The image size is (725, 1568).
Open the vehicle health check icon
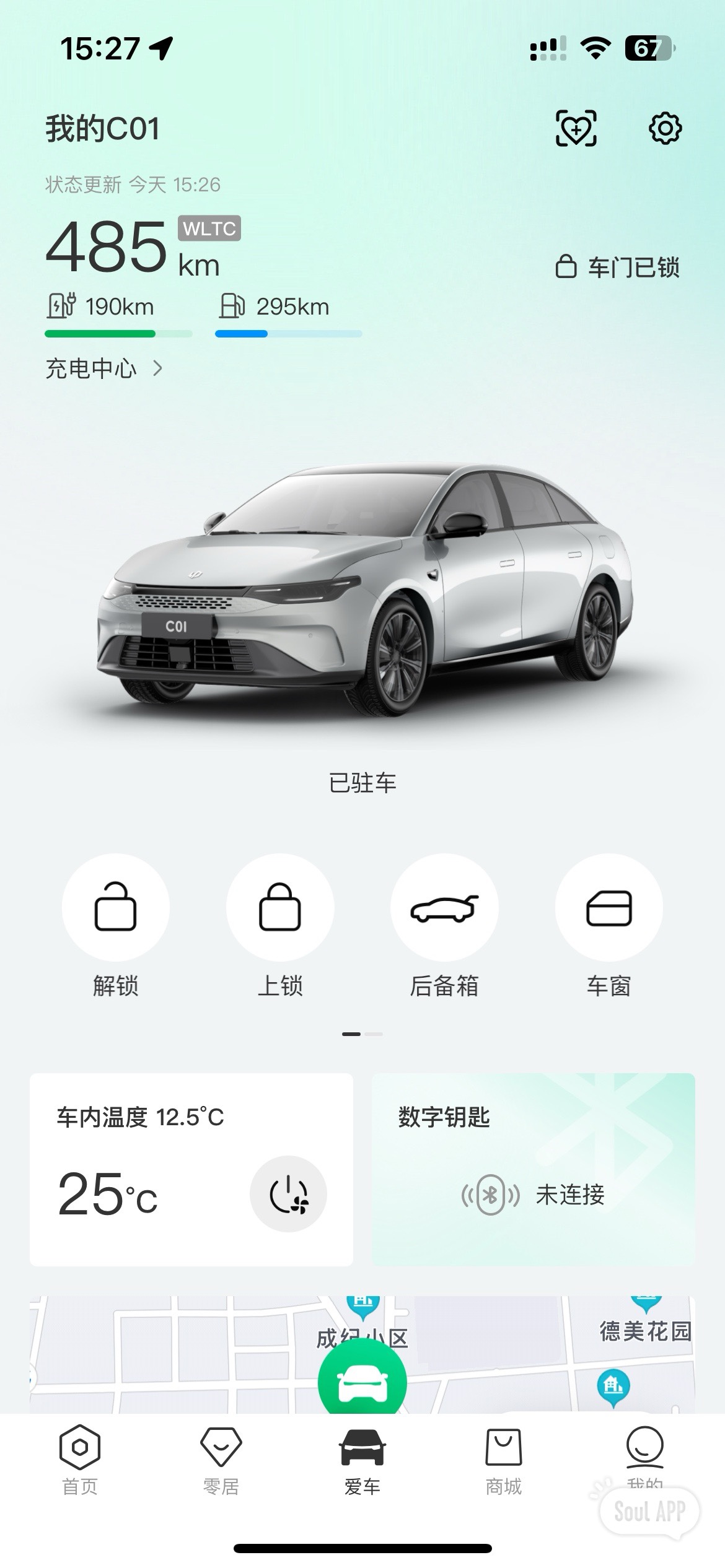576,128
